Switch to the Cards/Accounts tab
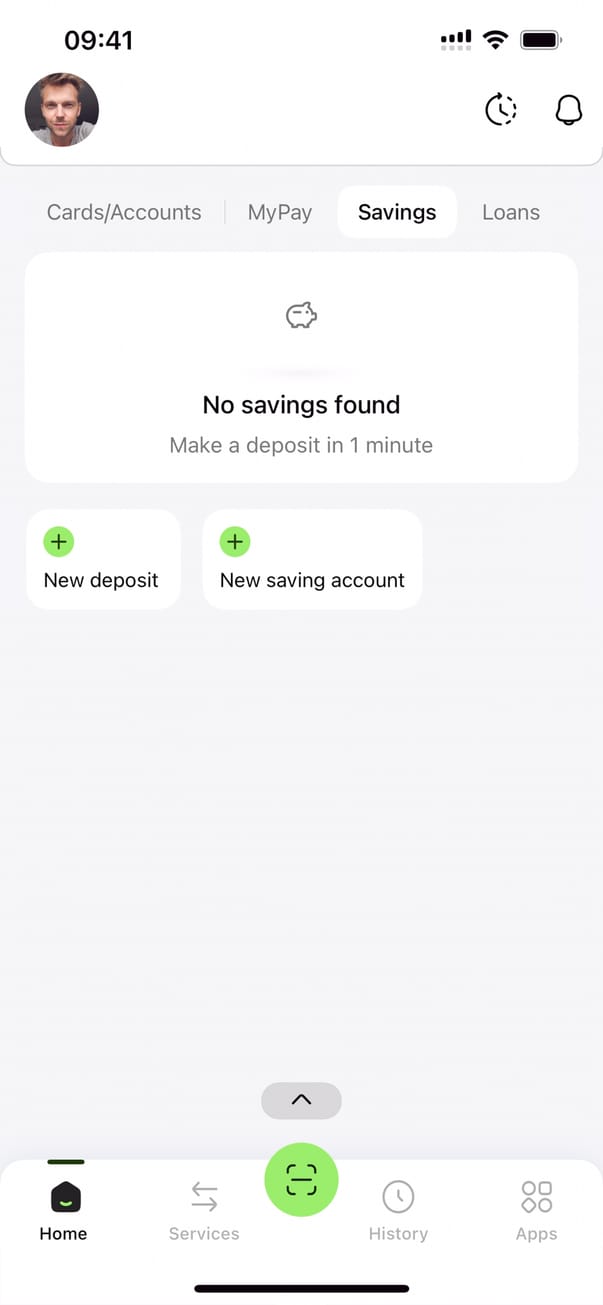 pyautogui.click(x=124, y=212)
